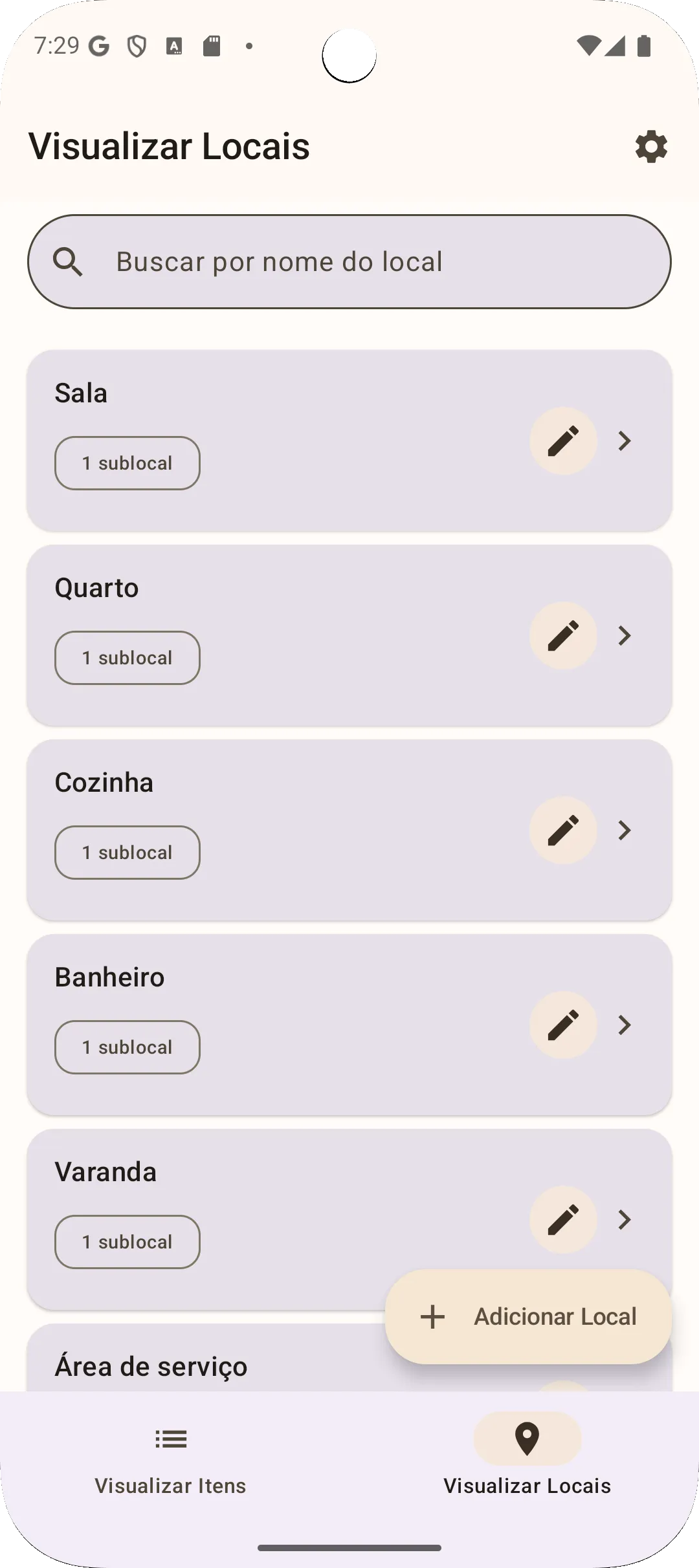Viewport: 699px width, 1568px height.
Task: Edit the Banheiro location with pencil icon
Action: [562, 1025]
